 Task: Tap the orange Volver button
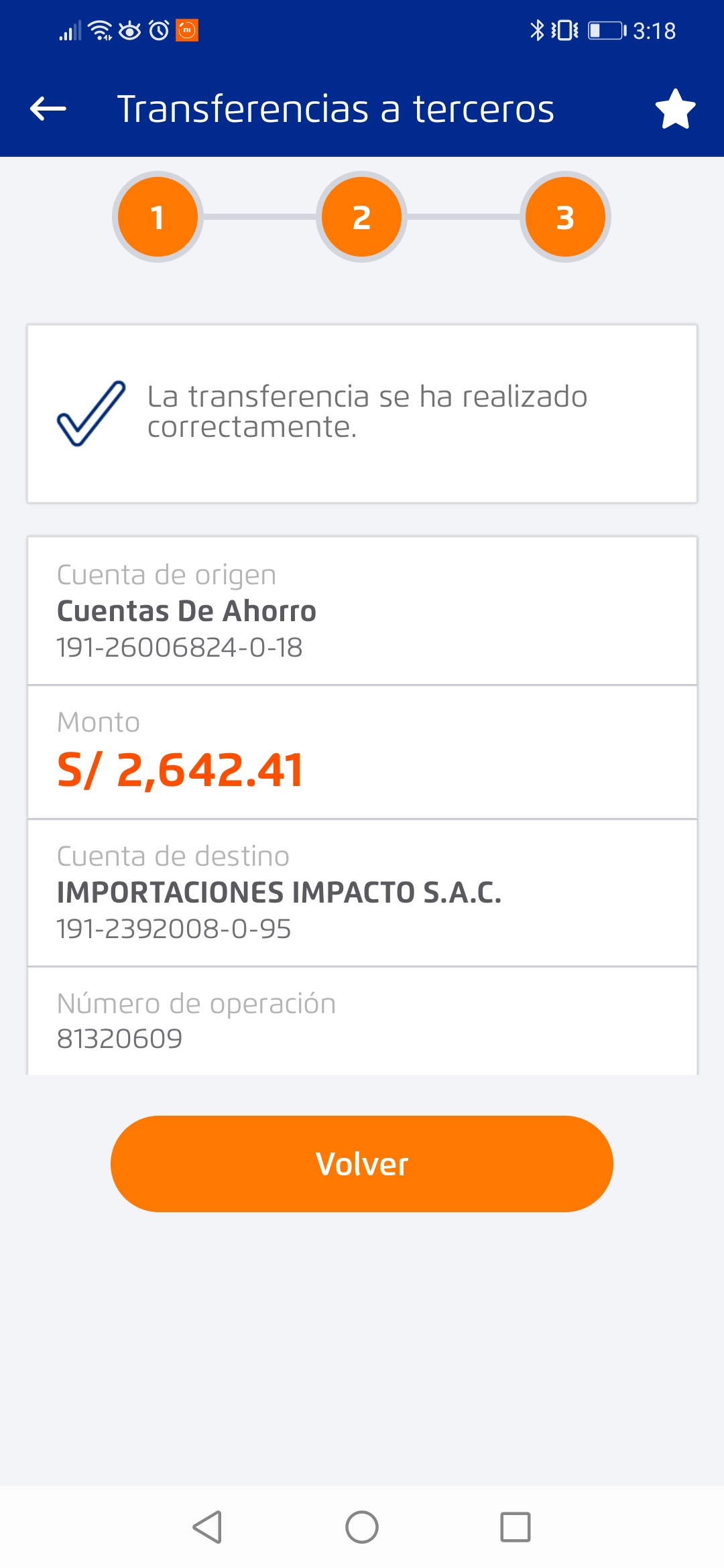click(362, 1163)
